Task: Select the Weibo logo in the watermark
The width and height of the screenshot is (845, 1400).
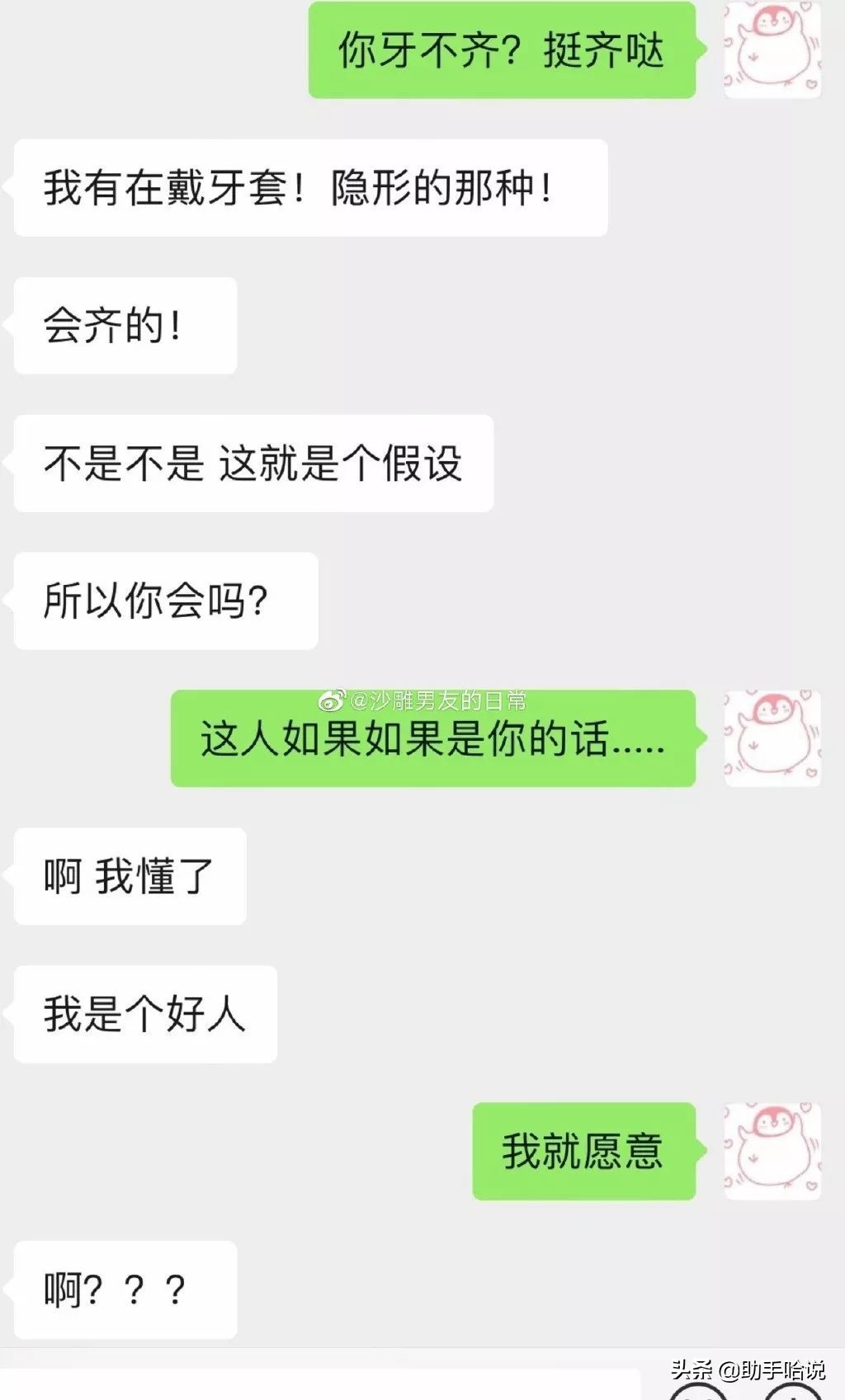Action: [x=329, y=699]
